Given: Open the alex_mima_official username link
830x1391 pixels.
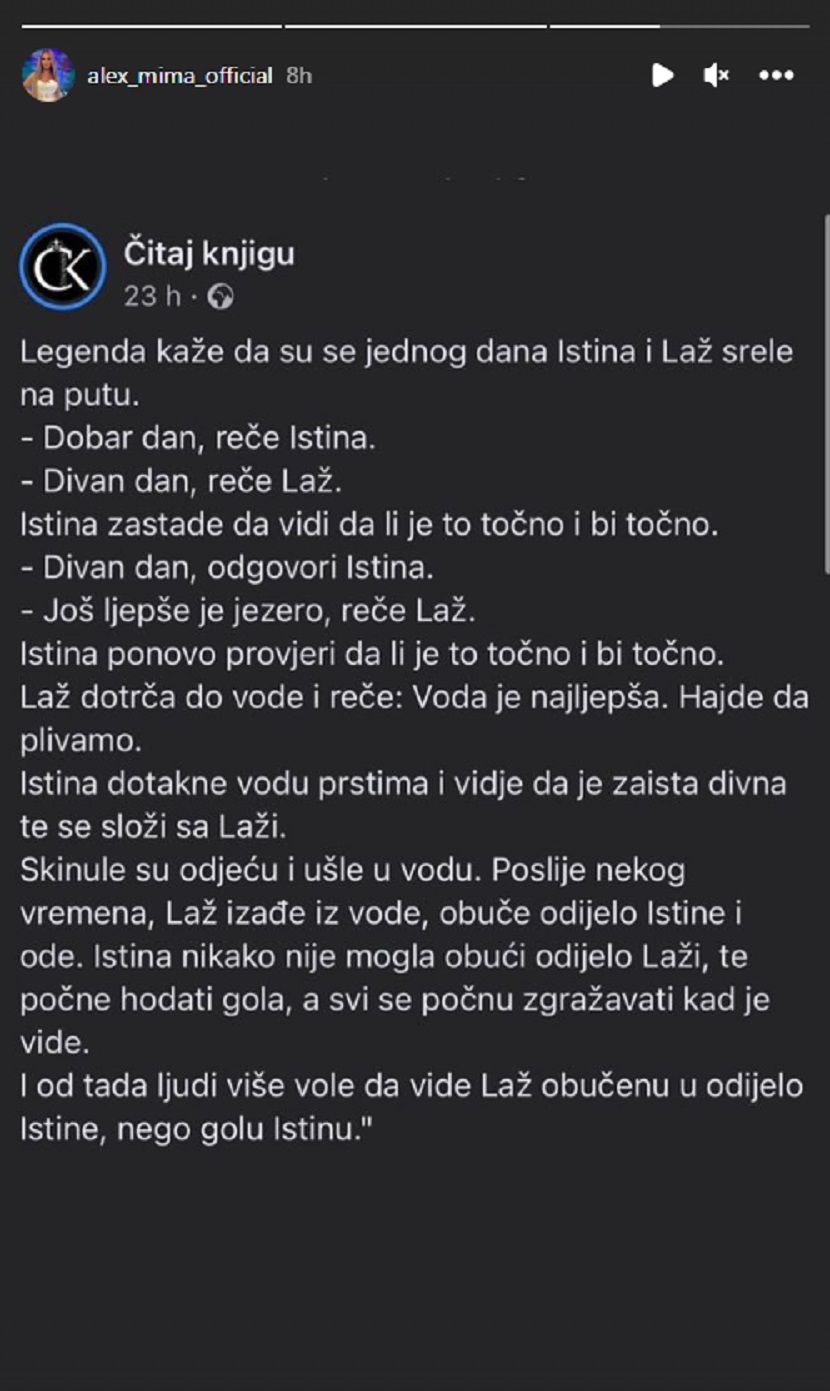Looking at the screenshot, I should pos(179,76).
